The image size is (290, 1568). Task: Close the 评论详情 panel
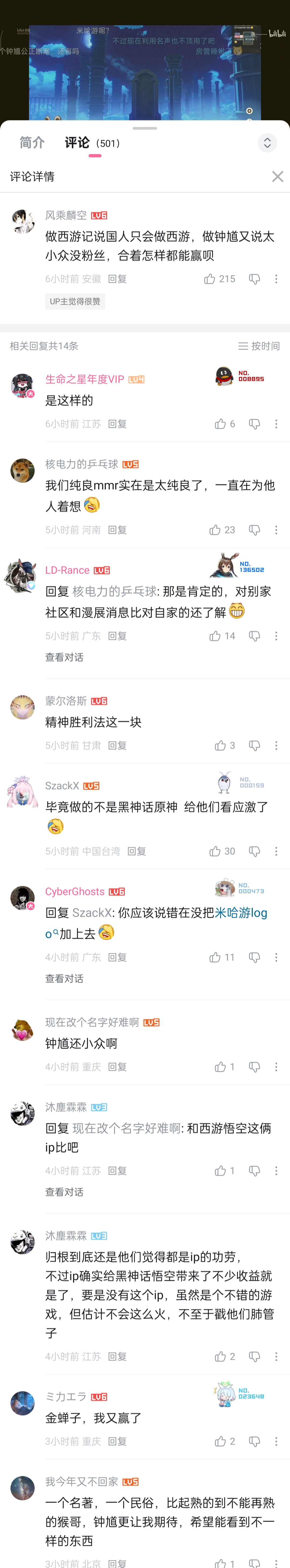(277, 177)
